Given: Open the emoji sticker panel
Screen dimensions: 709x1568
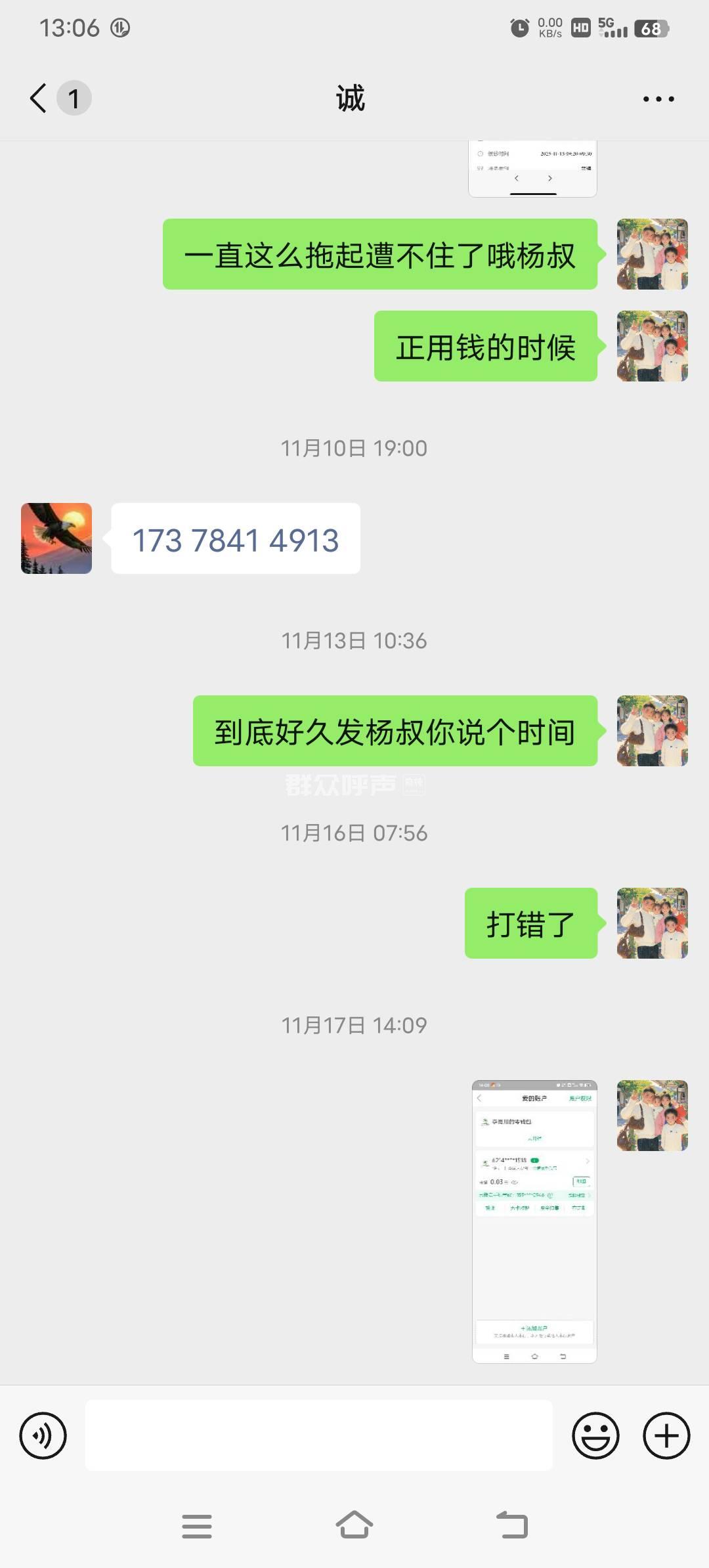Looking at the screenshot, I should click(x=595, y=1435).
